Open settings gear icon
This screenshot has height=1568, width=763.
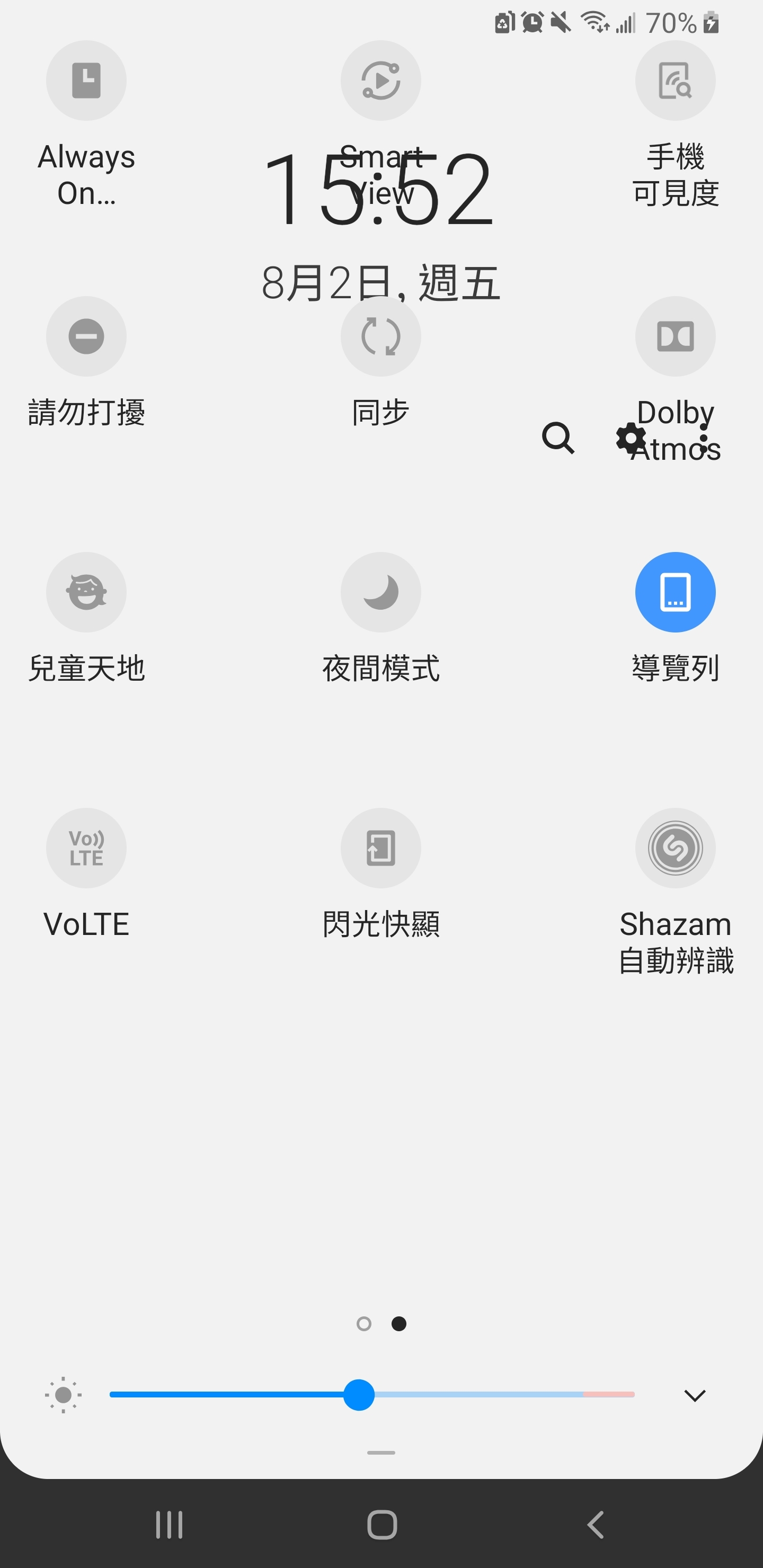[631, 438]
